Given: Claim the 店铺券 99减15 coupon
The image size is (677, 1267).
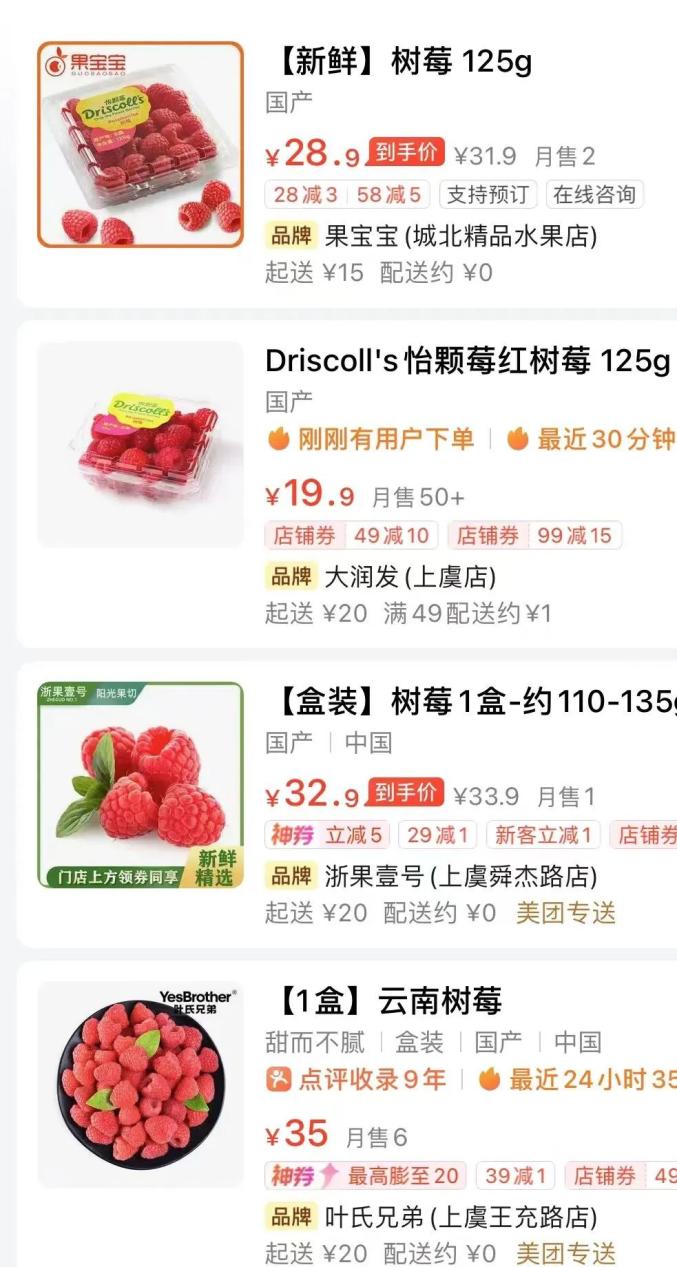Looking at the screenshot, I should click(x=534, y=536).
